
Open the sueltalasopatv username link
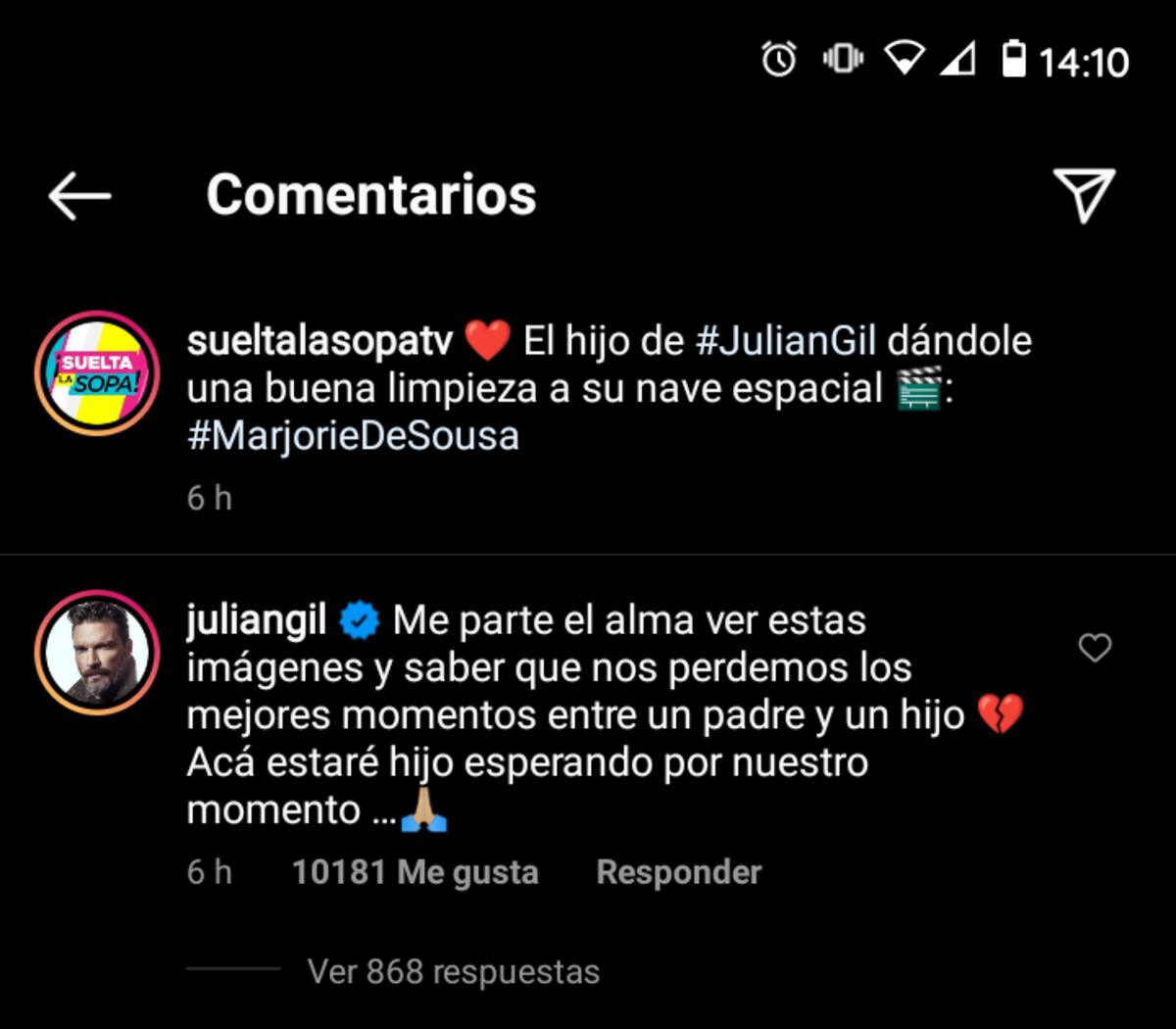pos(319,341)
